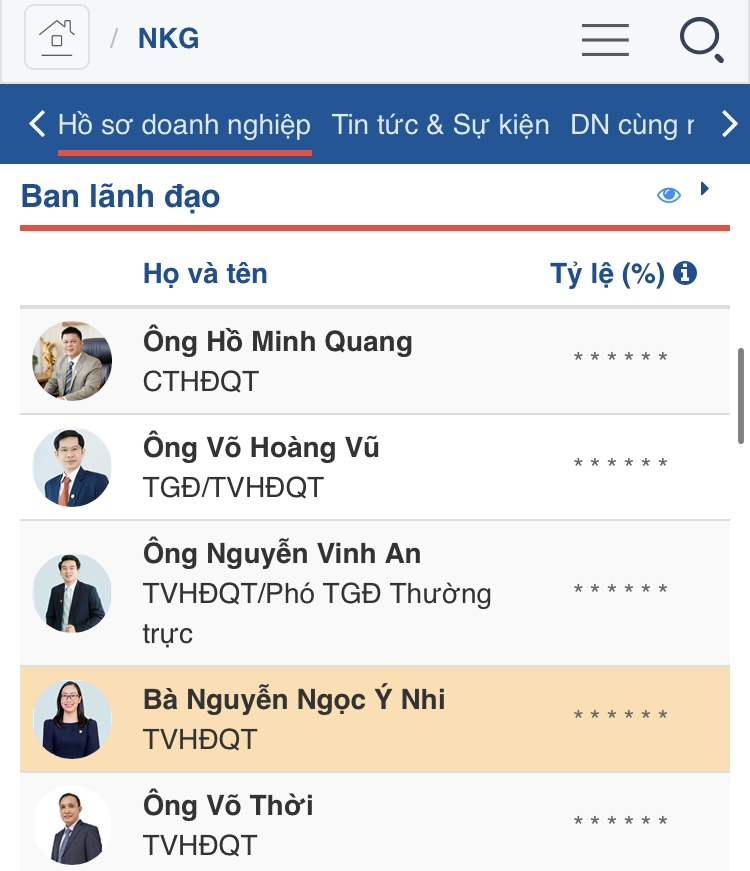Switch to Tin tức & Sự kiện tab

tap(440, 125)
